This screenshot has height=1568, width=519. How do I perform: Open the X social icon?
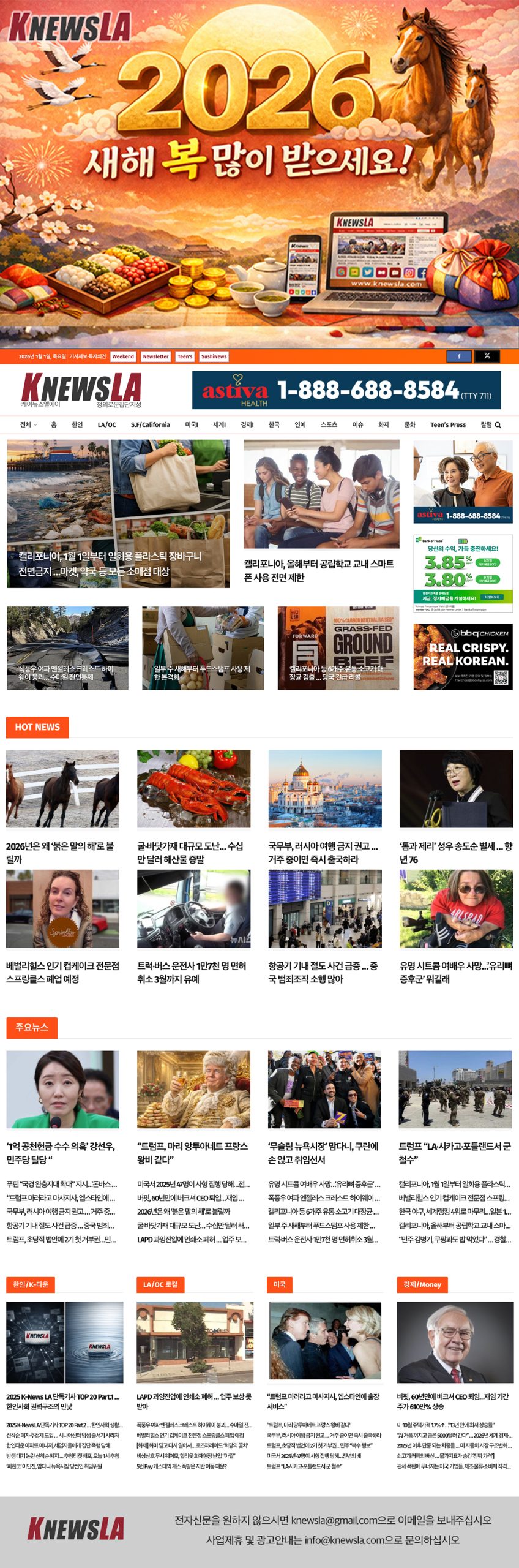(x=487, y=356)
